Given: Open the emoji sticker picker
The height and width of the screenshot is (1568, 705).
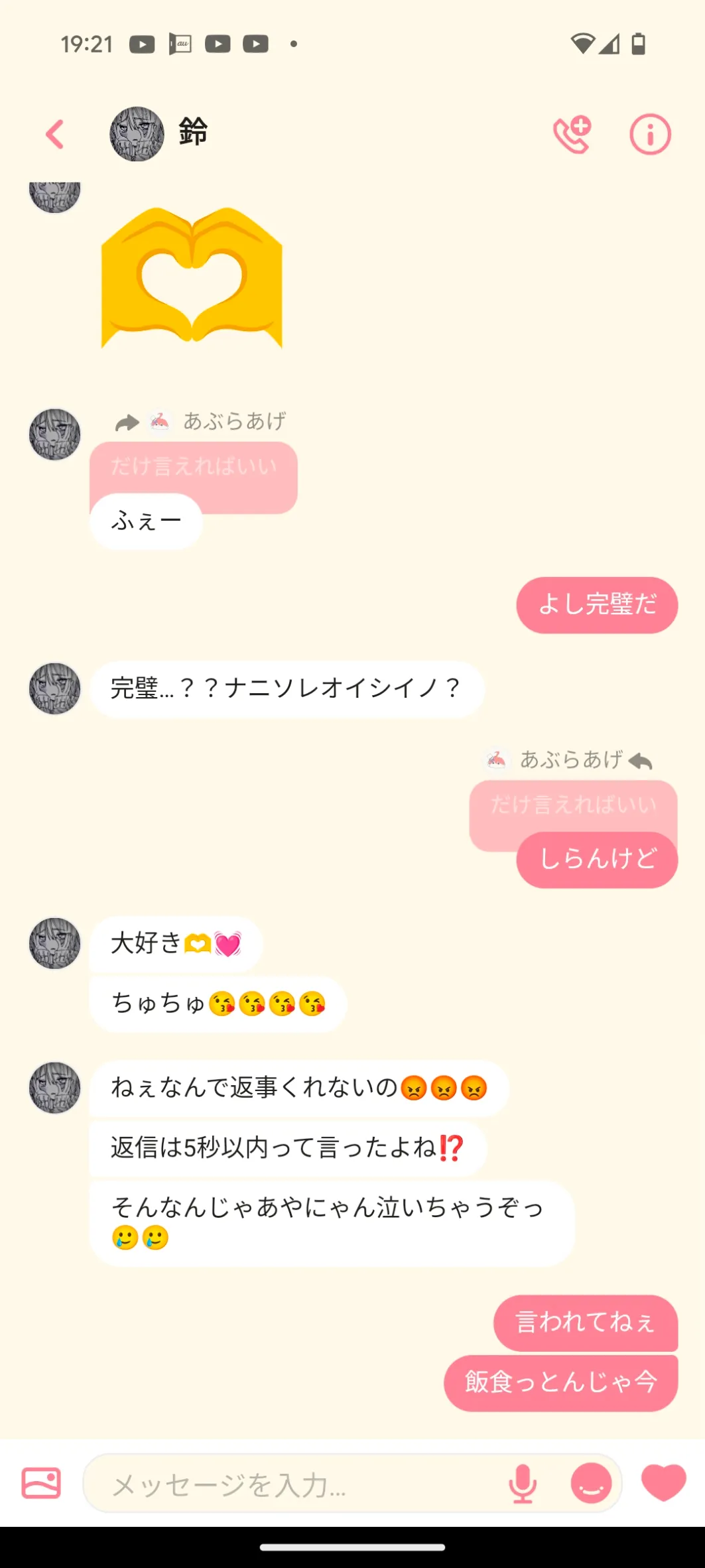Looking at the screenshot, I should tap(591, 1483).
